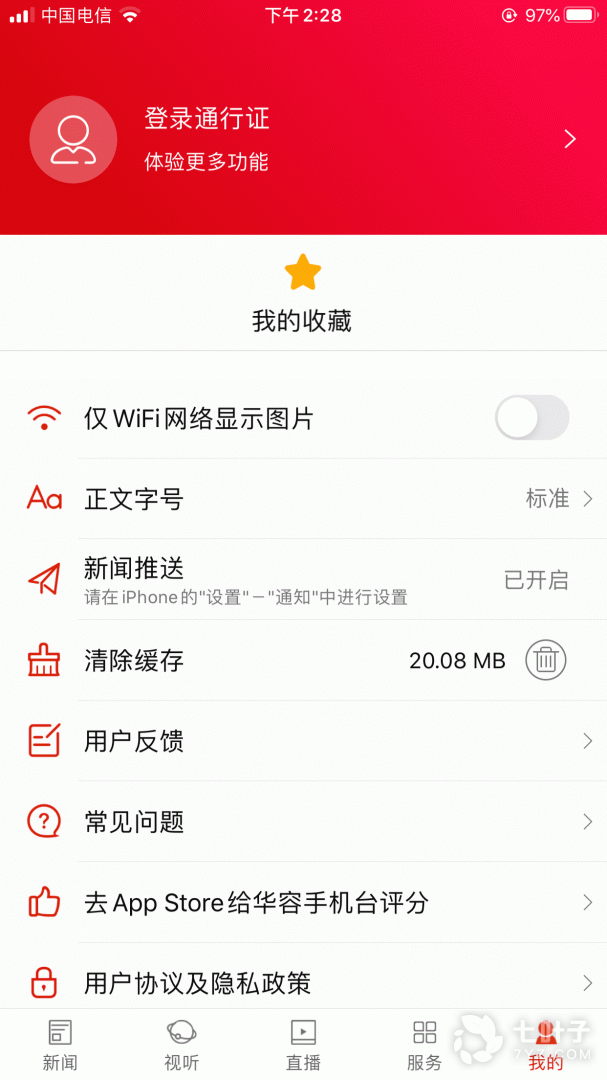Open 登录通行证 login row
The image size is (607, 1080).
tap(300, 140)
